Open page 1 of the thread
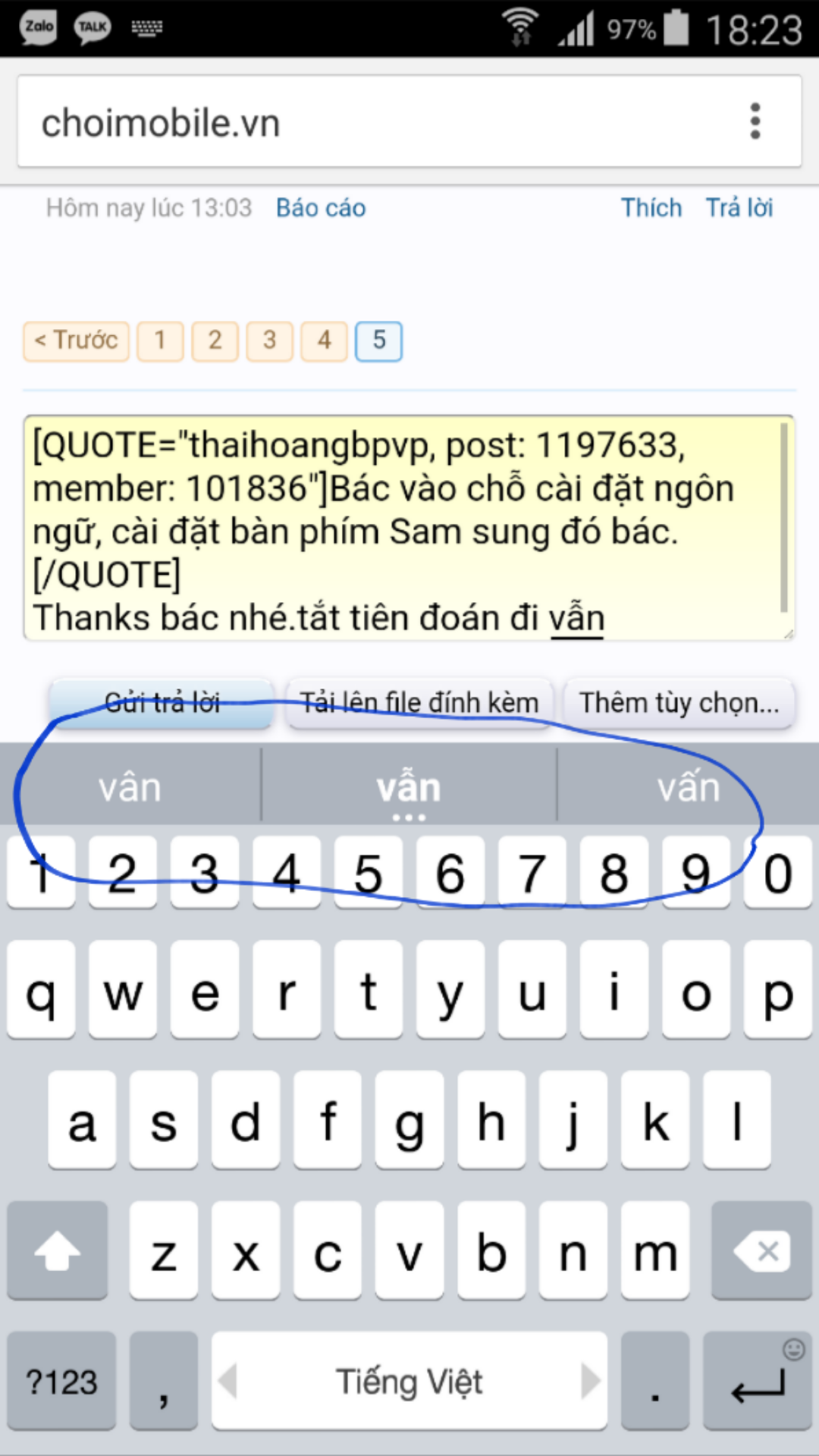The width and height of the screenshot is (819, 1456). pyautogui.click(x=161, y=341)
